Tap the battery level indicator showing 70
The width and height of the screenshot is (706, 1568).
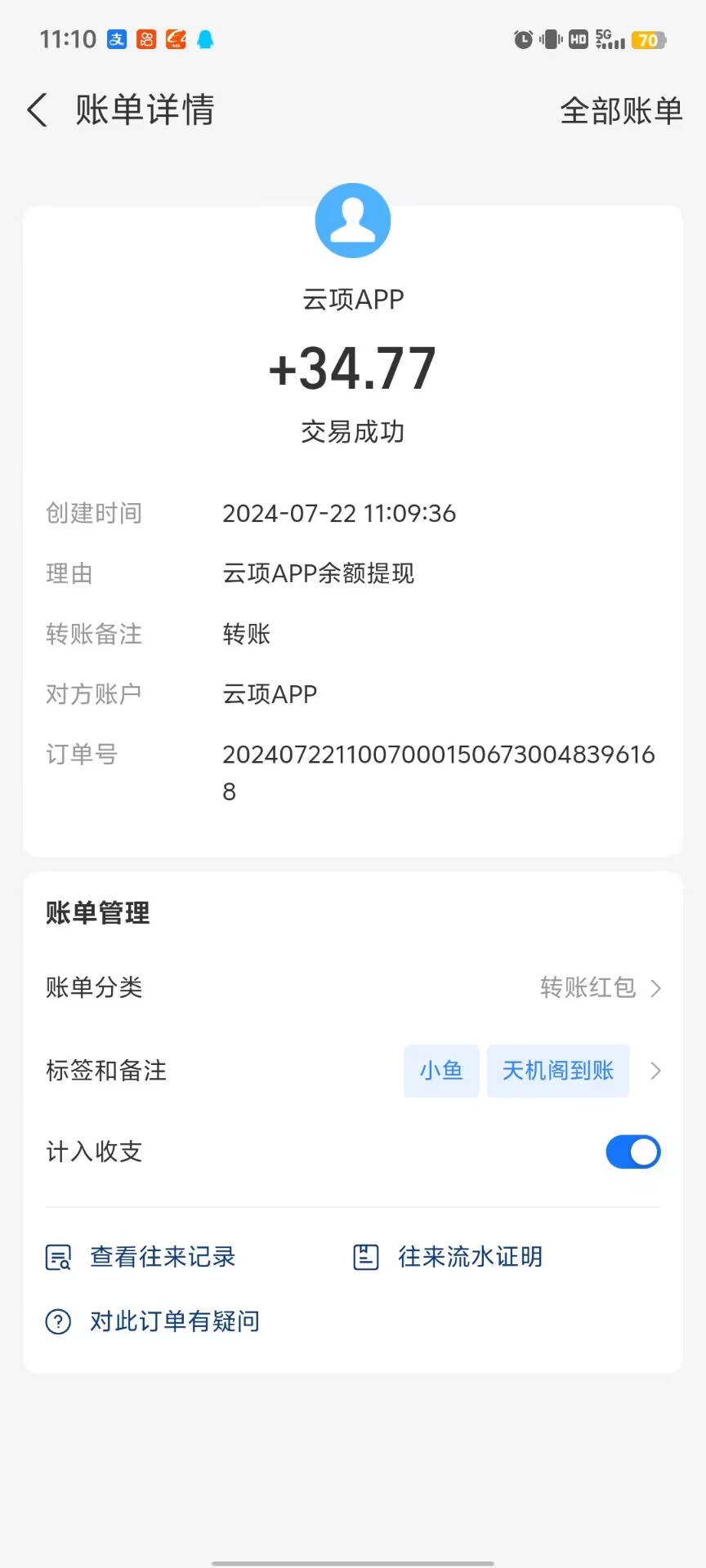648,38
